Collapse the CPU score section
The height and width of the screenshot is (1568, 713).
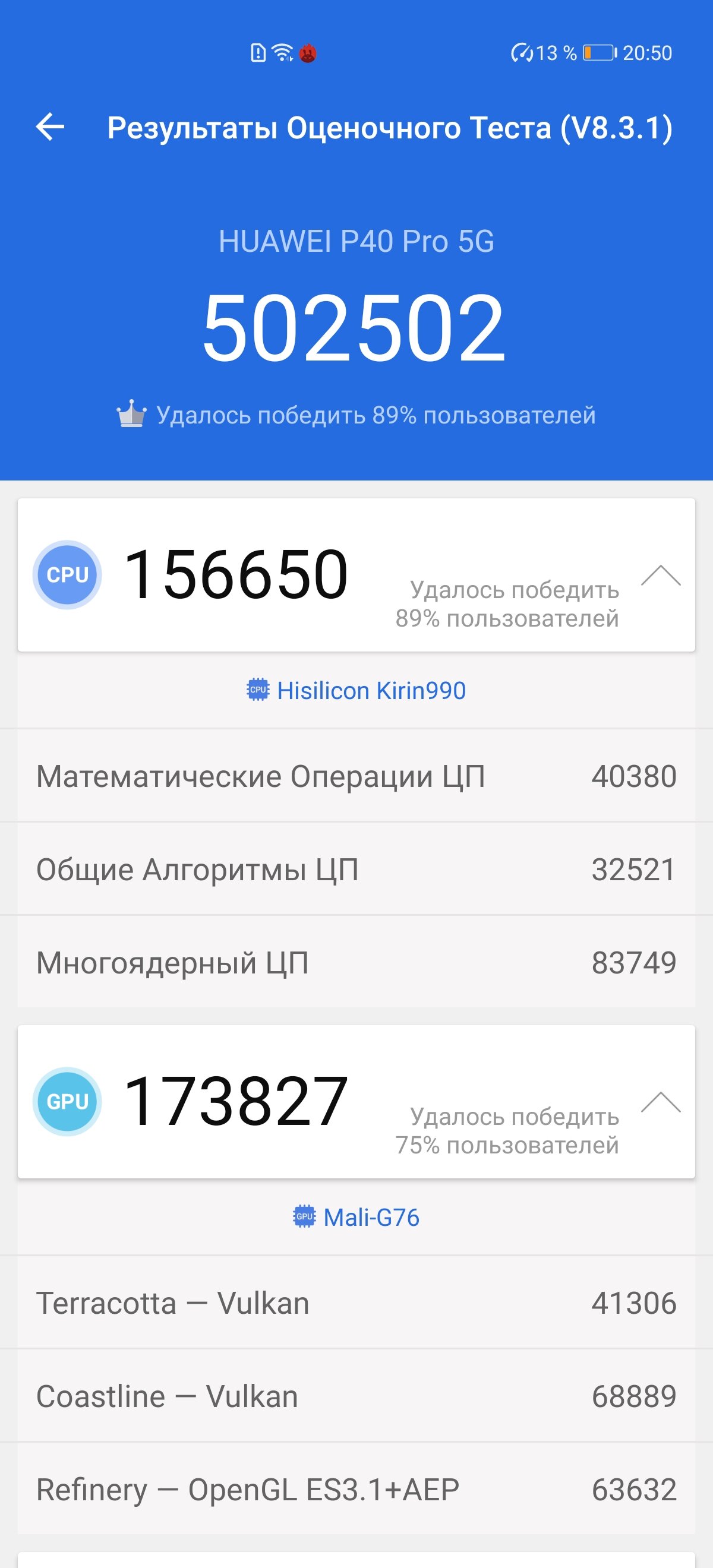pos(661,575)
